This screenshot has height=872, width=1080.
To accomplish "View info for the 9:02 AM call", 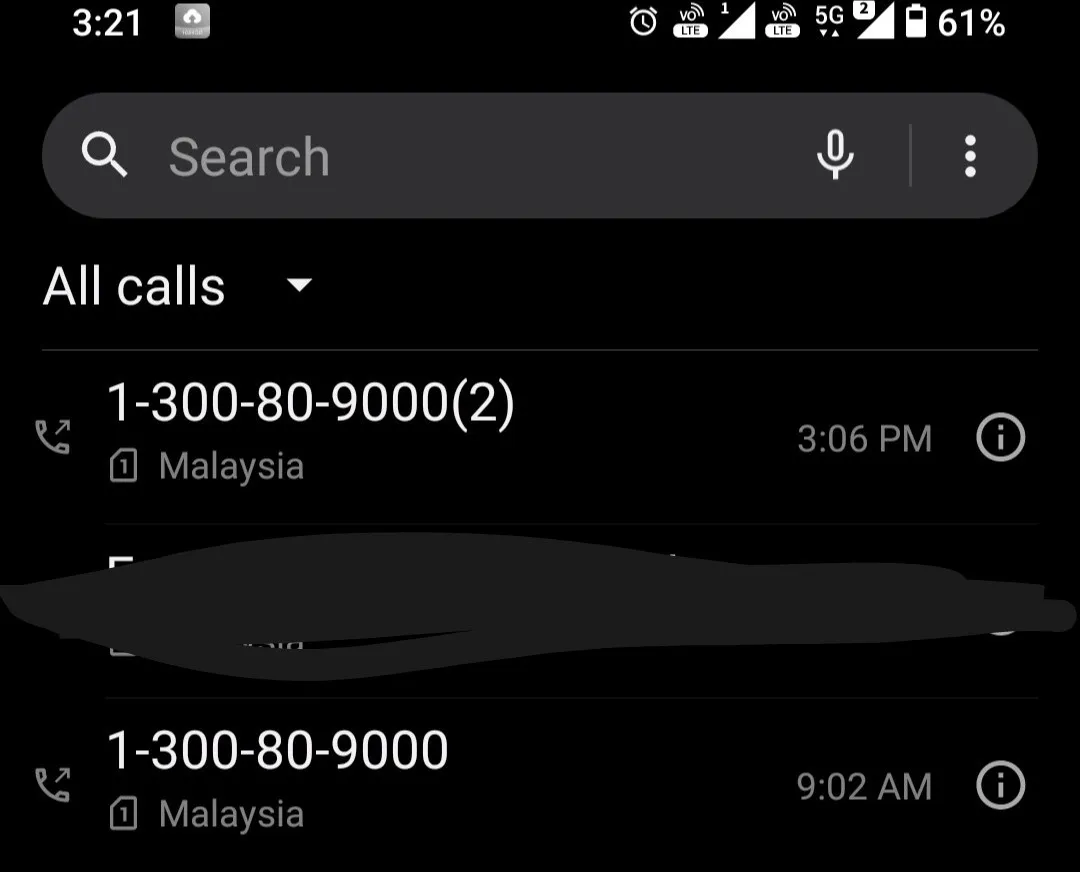I will click(1000, 785).
